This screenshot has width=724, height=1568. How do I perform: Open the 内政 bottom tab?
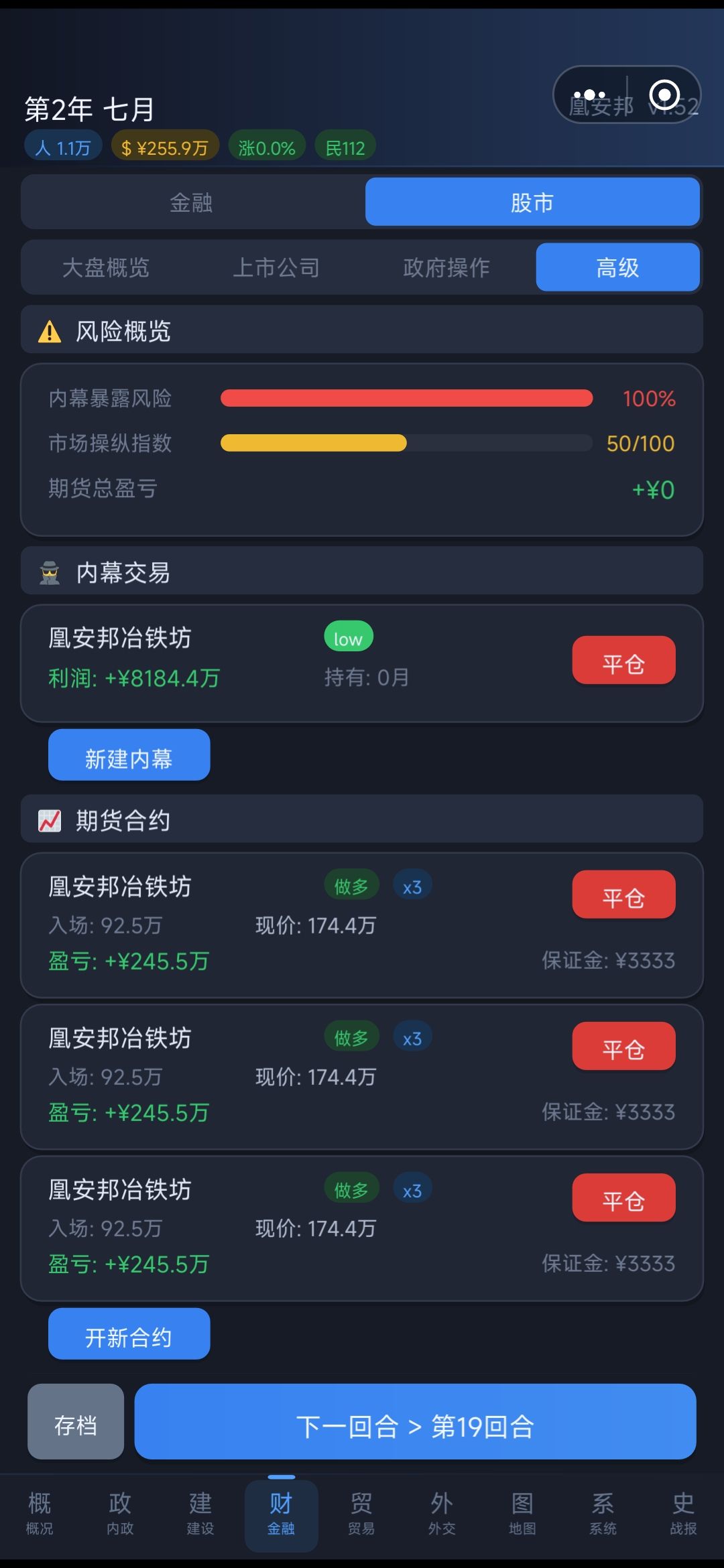pos(120,1514)
